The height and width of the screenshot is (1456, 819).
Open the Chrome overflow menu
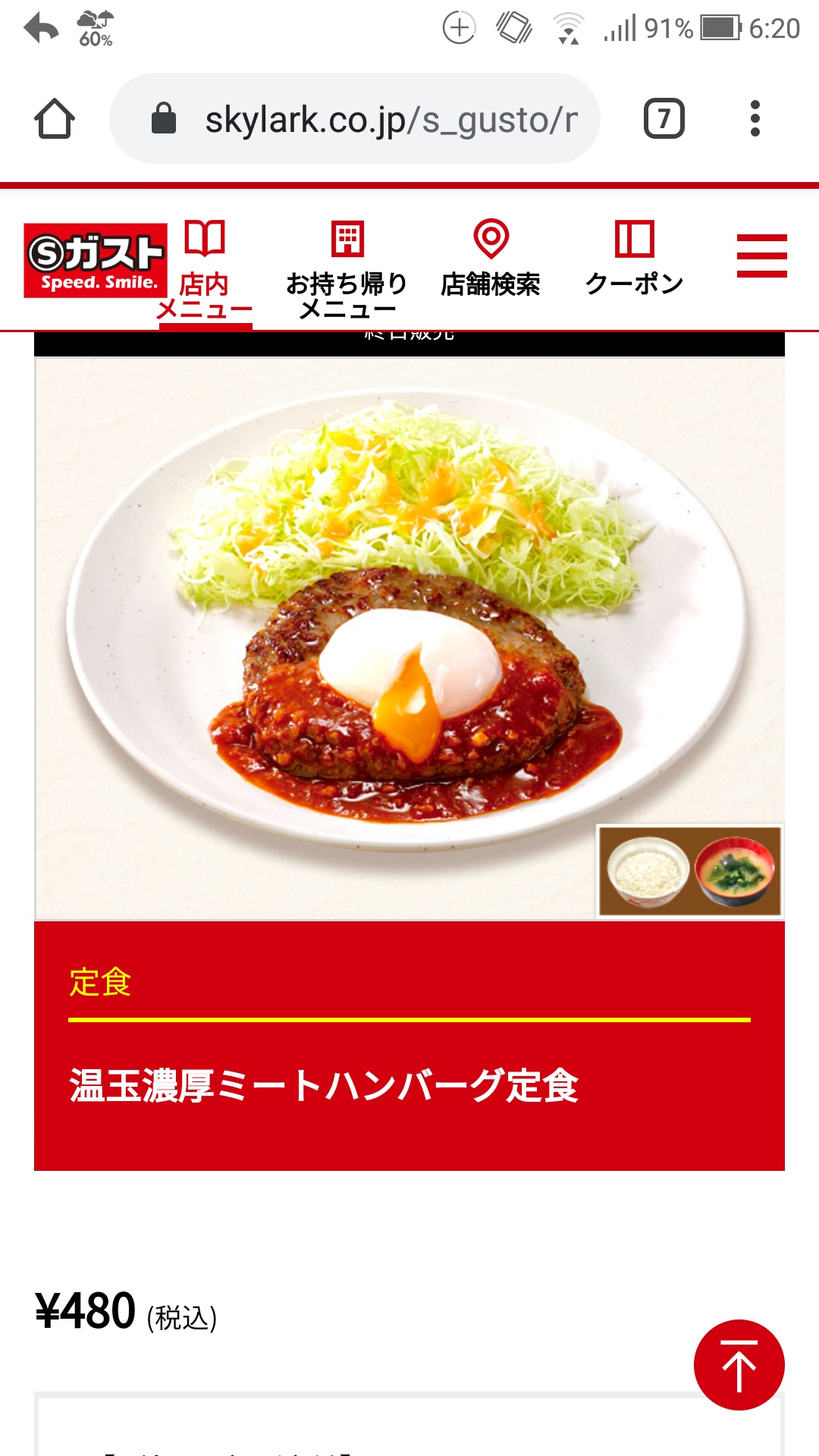click(x=755, y=118)
